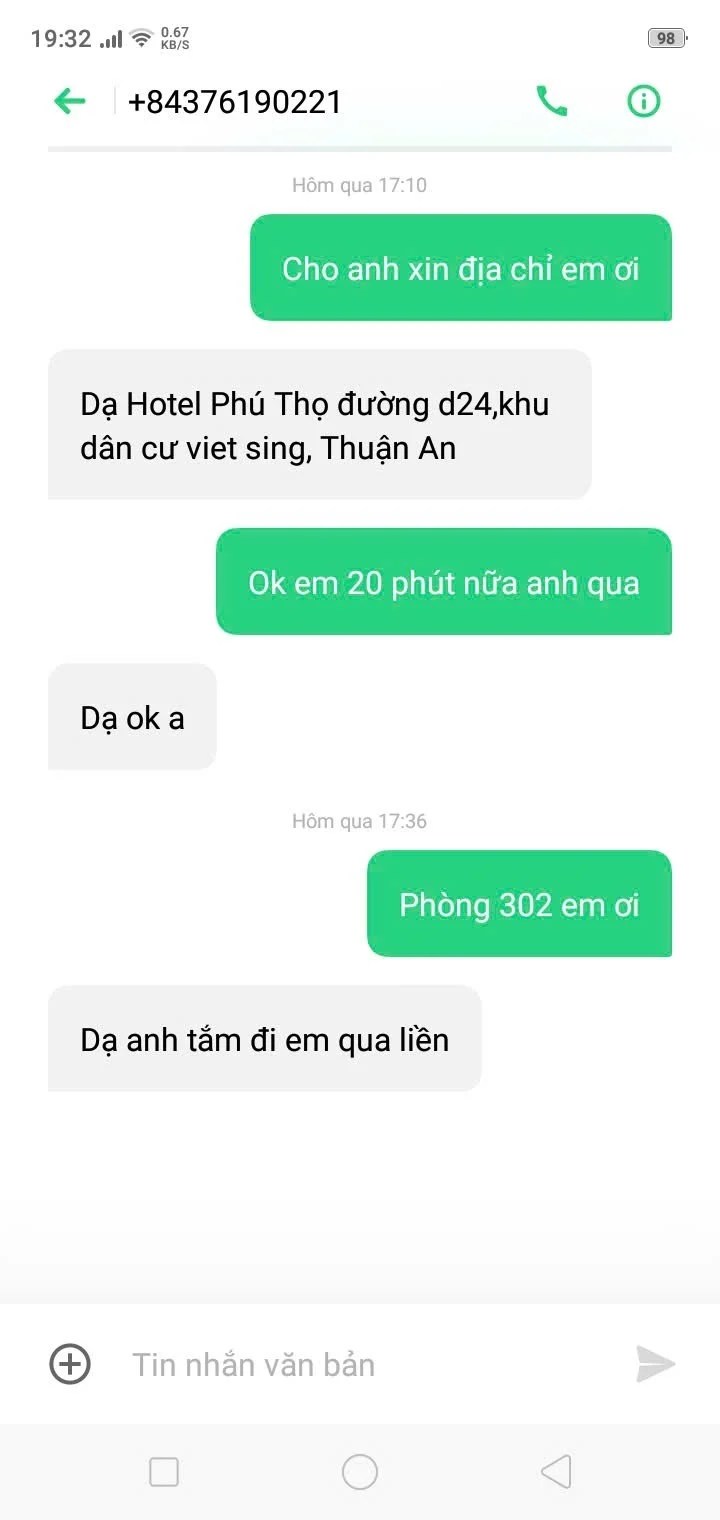
Task: Call the number +84376190221
Action: pyautogui.click(x=552, y=101)
